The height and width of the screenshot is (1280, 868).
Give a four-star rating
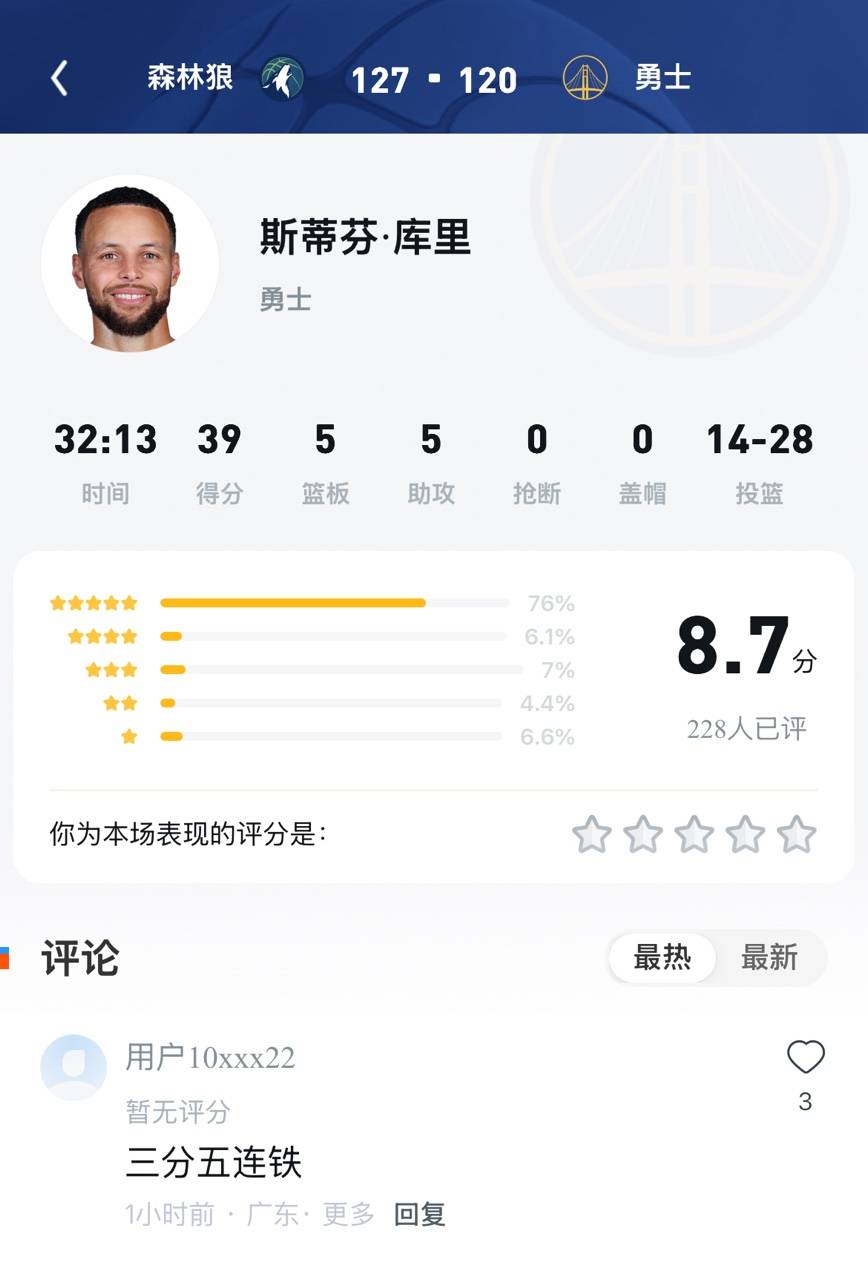(x=746, y=834)
